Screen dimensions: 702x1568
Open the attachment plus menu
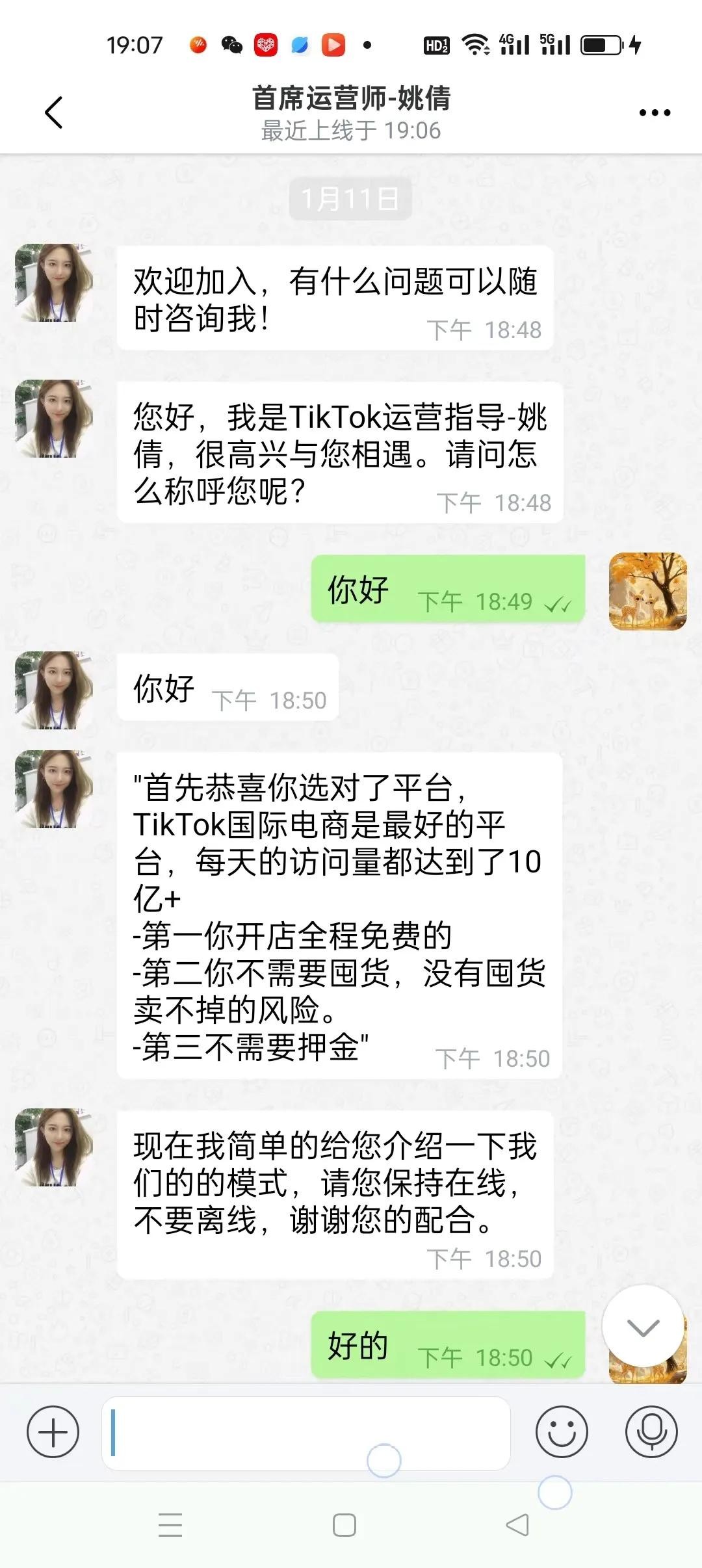point(53,1432)
